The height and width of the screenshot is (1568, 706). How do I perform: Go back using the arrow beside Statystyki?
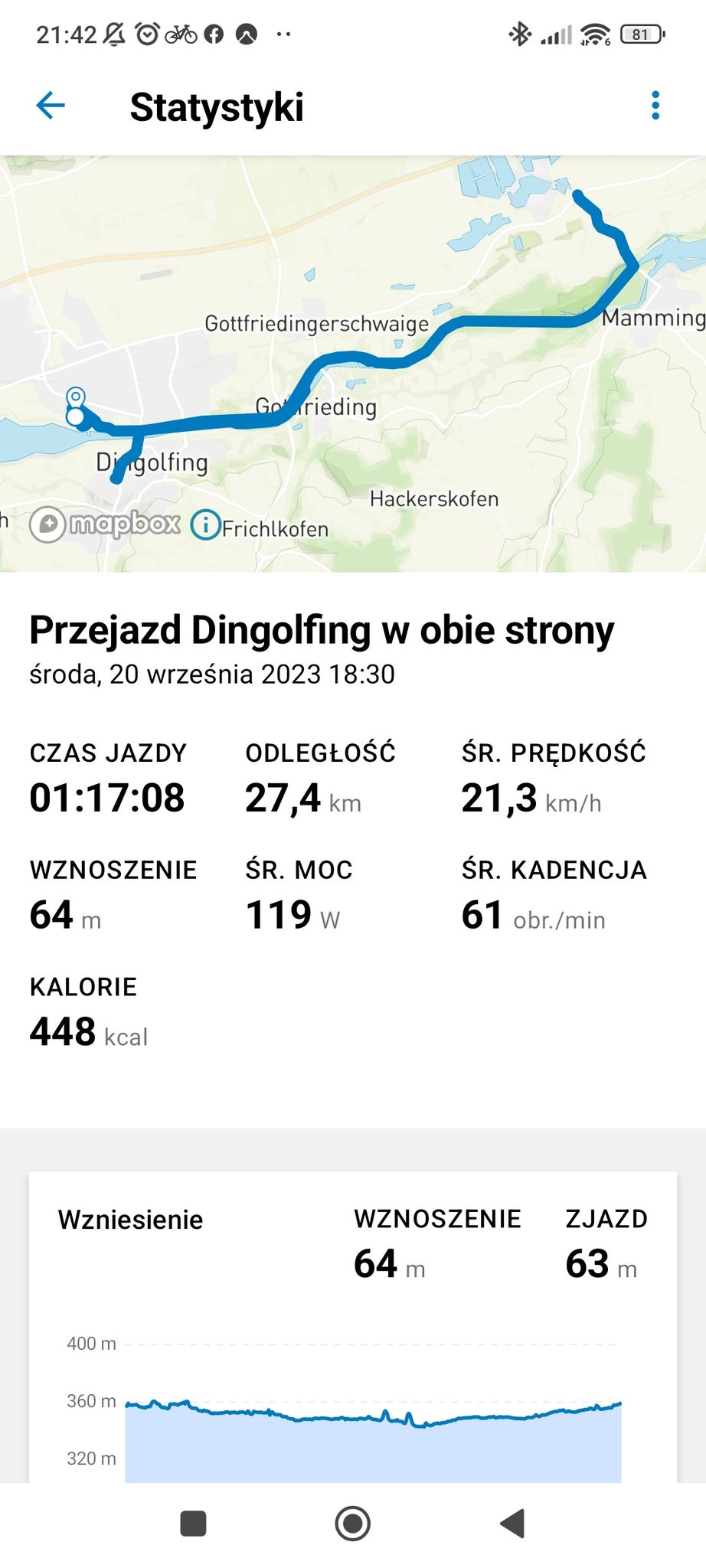[x=51, y=106]
